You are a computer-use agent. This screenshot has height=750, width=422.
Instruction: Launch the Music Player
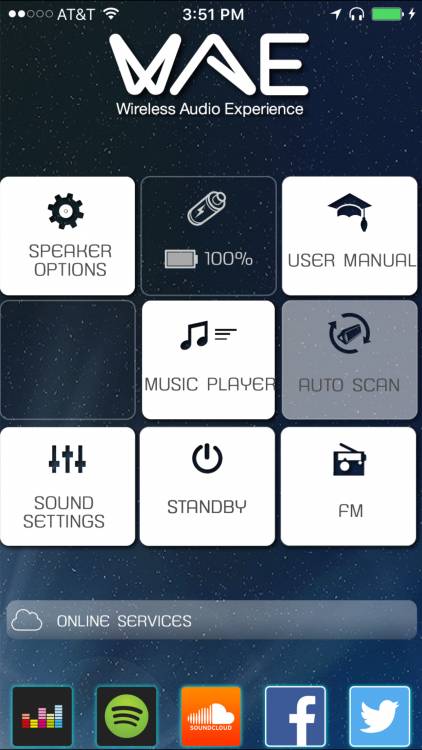click(x=208, y=360)
